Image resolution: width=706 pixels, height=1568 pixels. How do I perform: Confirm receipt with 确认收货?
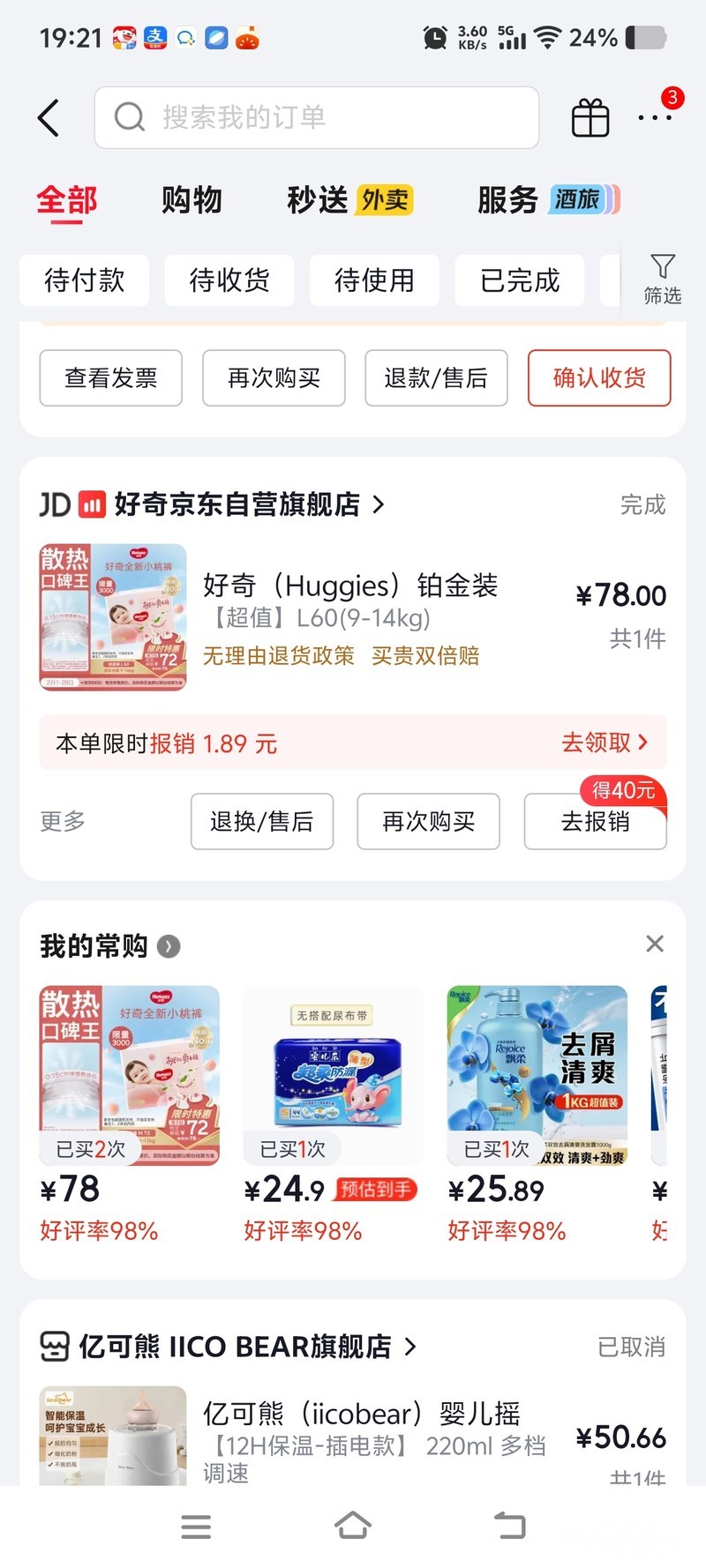pyautogui.click(x=599, y=377)
